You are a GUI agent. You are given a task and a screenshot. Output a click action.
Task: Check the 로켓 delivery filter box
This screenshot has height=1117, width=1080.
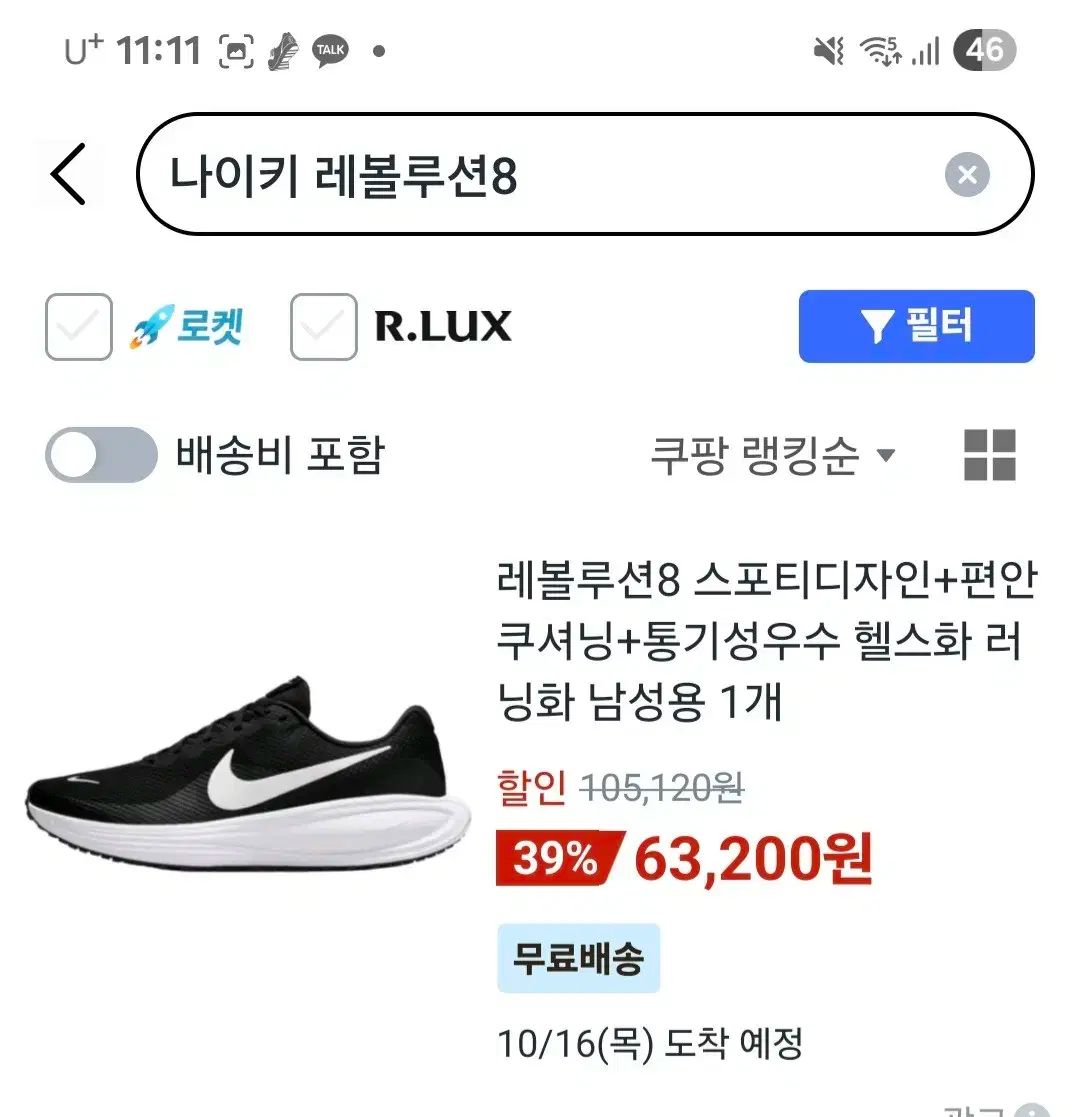[79, 327]
